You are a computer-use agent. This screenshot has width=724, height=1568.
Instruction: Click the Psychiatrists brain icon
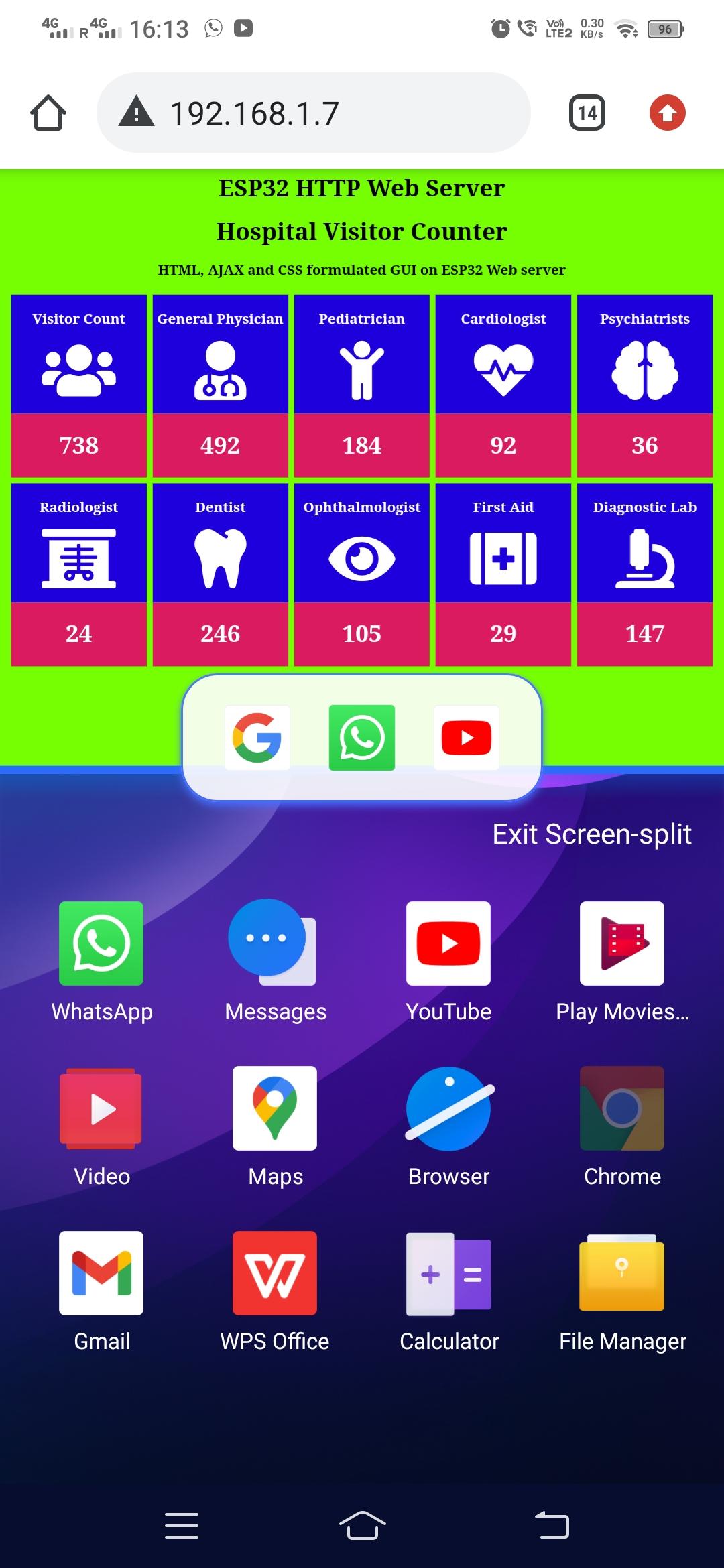pos(644,369)
